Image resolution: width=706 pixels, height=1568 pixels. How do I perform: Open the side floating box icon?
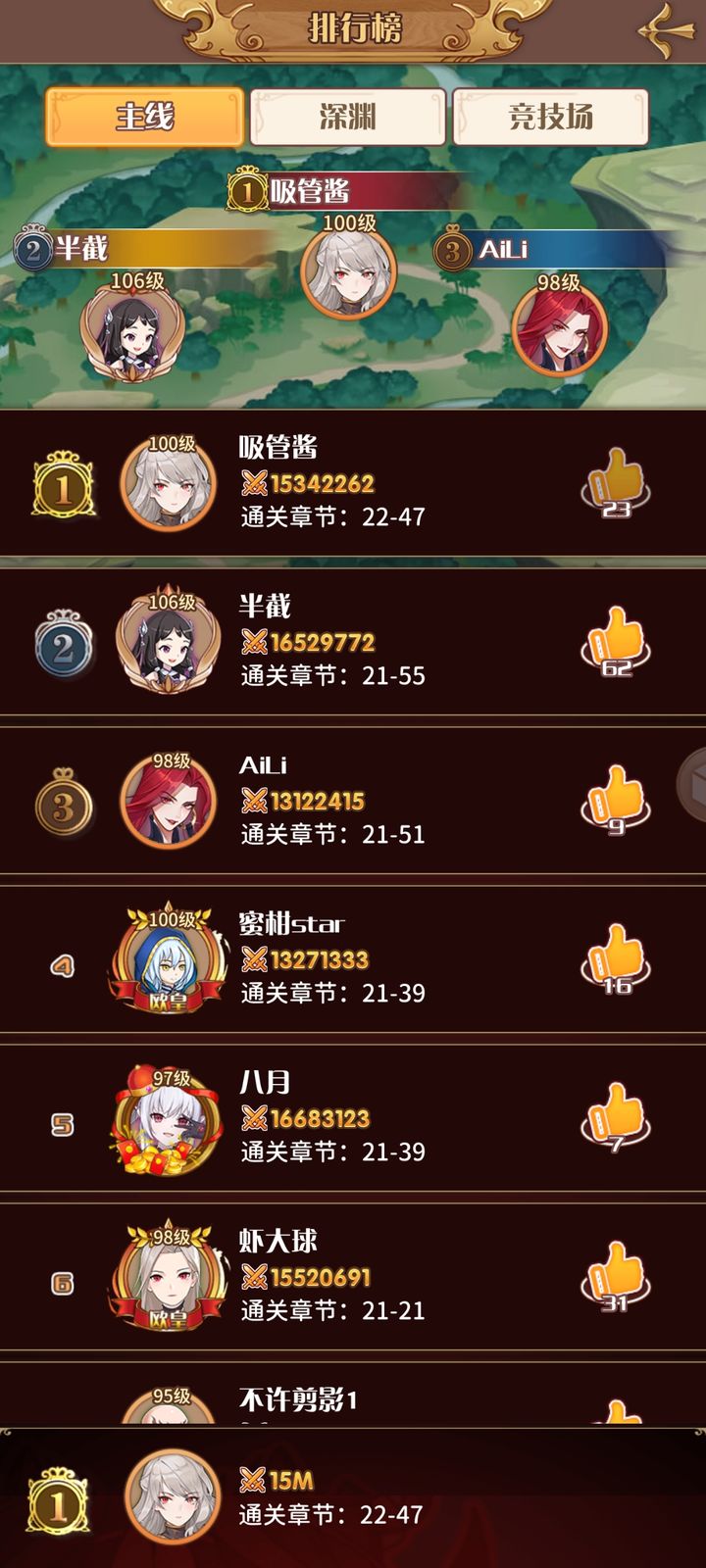(692, 782)
